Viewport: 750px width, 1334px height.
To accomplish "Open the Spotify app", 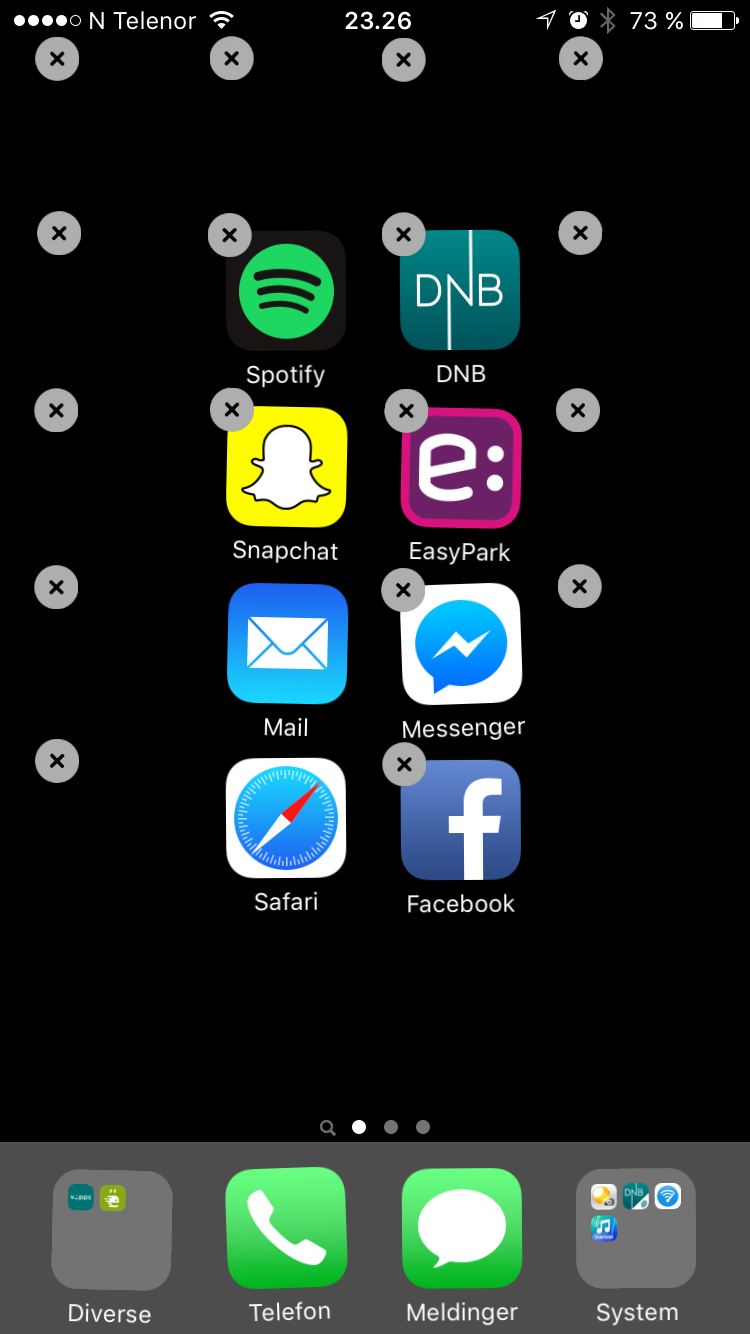I will pyautogui.click(x=286, y=291).
